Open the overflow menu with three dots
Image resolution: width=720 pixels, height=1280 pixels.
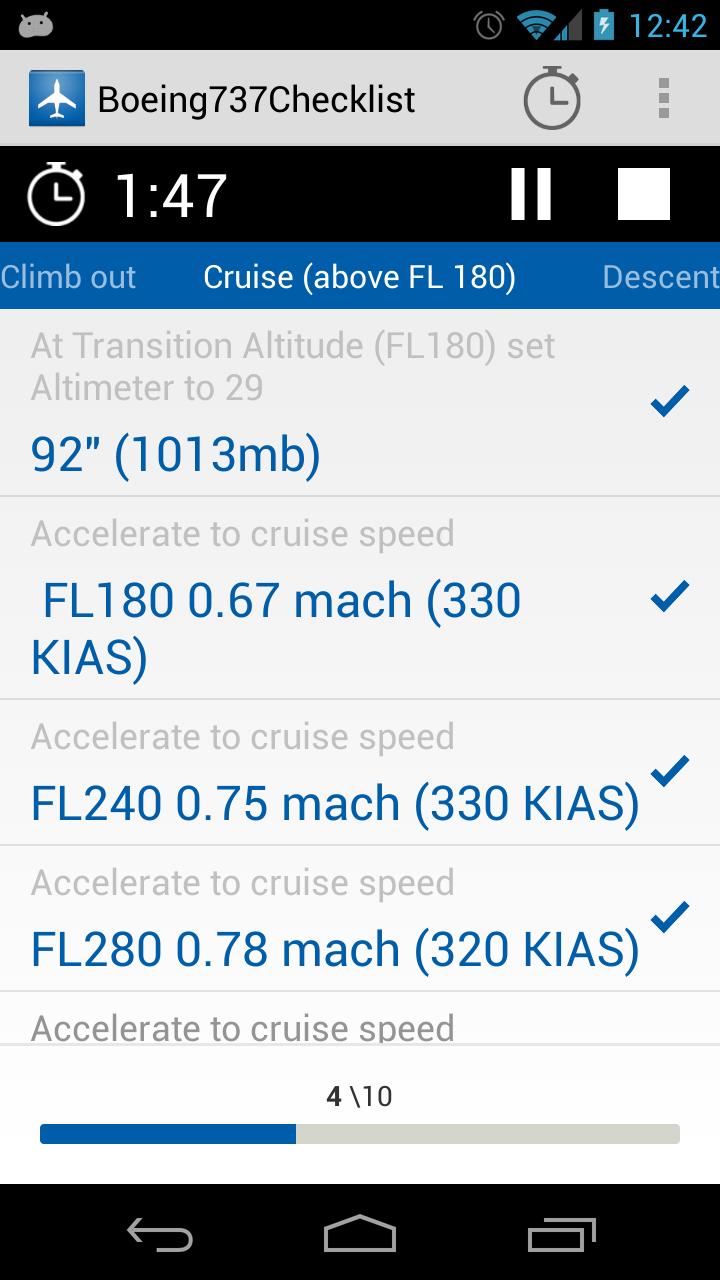664,97
